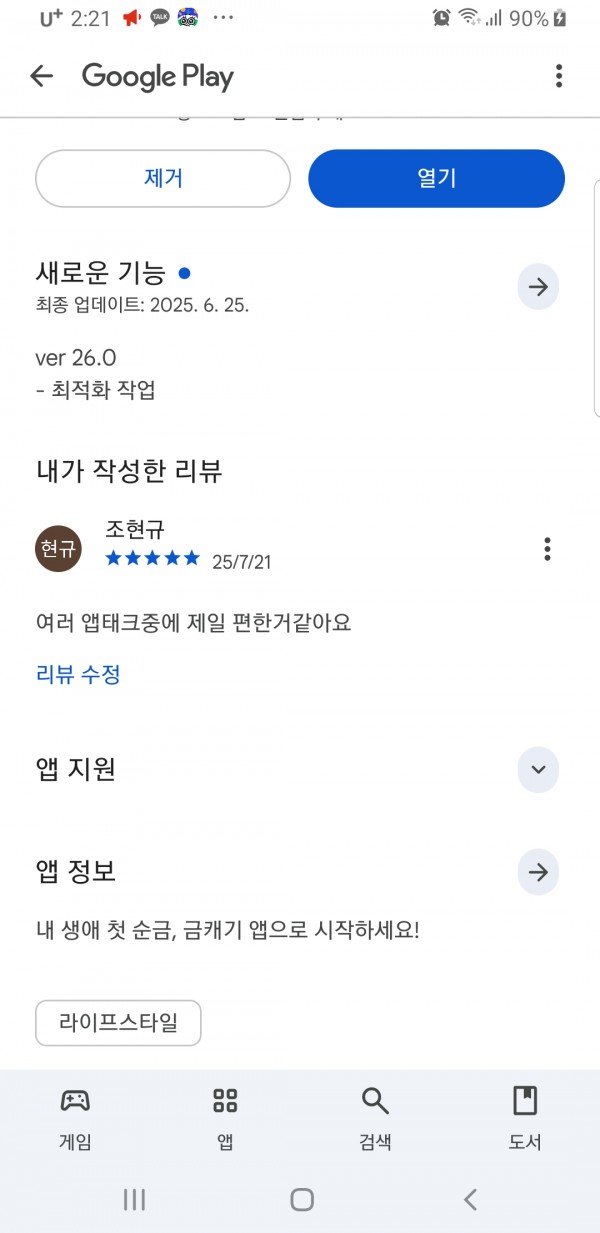This screenshot has width=600, height=1233.
Task: Switch to the 도서 tab
Action: point(525,1118)
